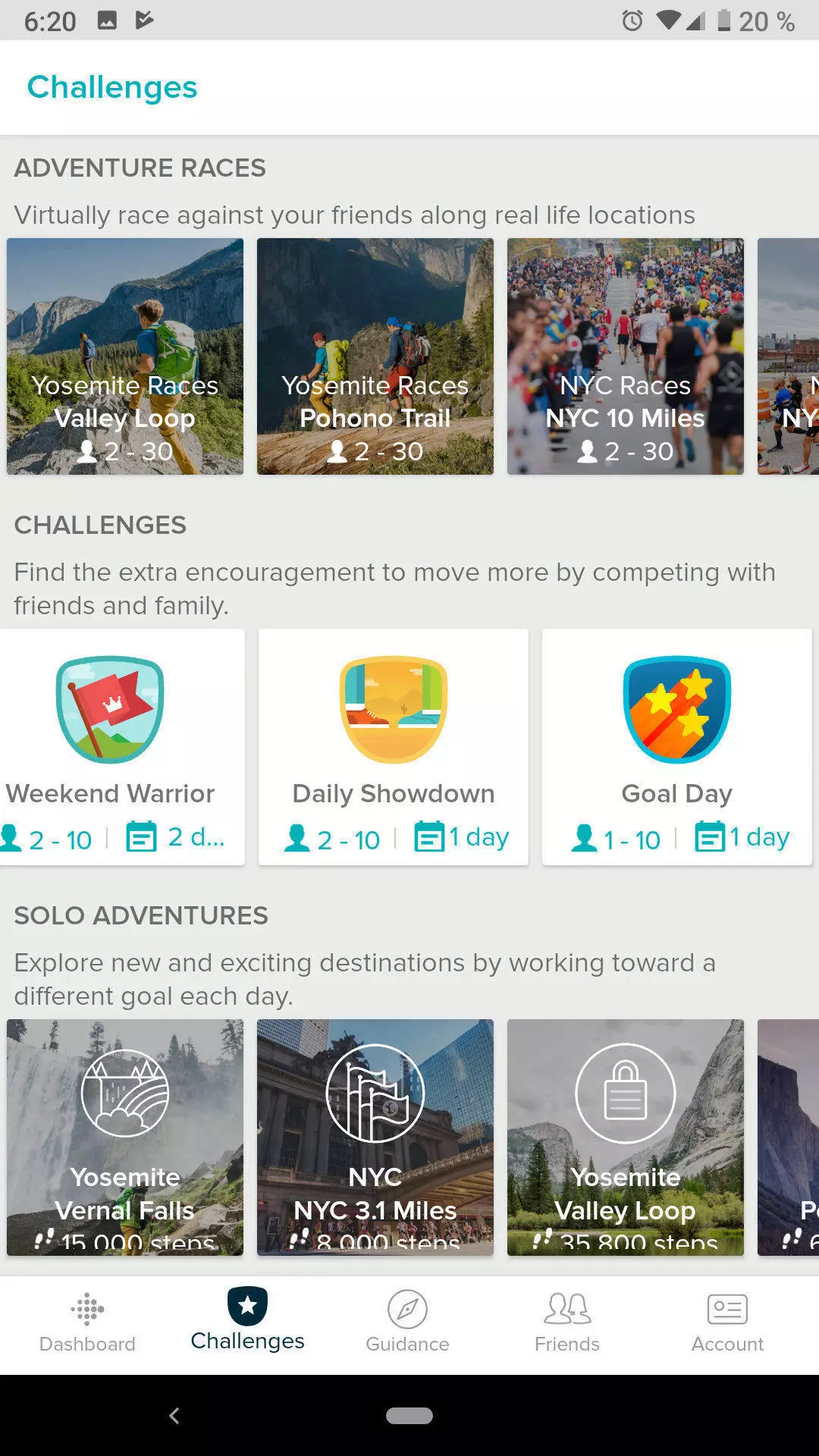The width and height of the screenshot is (819, 1456).
Task: Select the NYC Races NYC 10 Miles card
Action: coord(626,356)
